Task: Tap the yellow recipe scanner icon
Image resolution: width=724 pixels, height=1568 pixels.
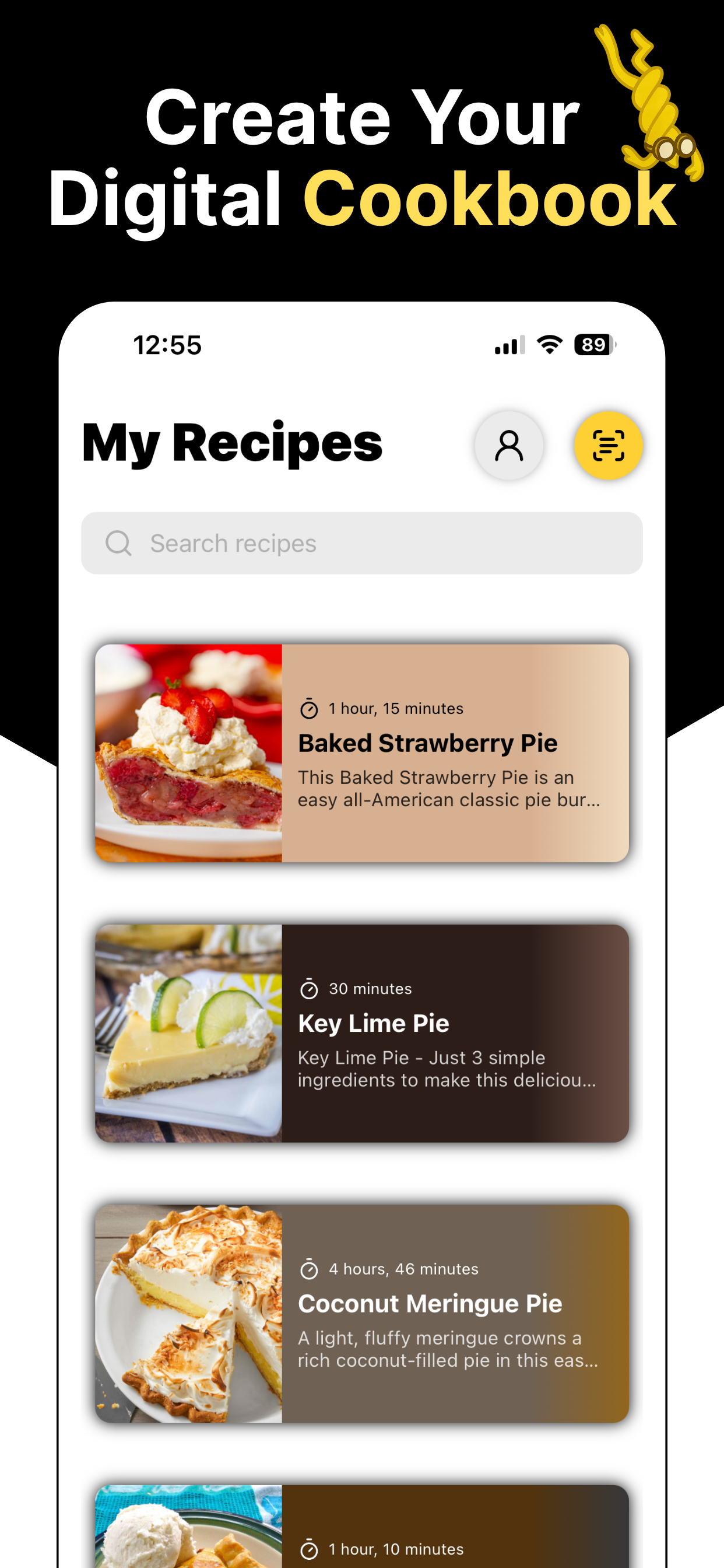Action: click(609, 445)
